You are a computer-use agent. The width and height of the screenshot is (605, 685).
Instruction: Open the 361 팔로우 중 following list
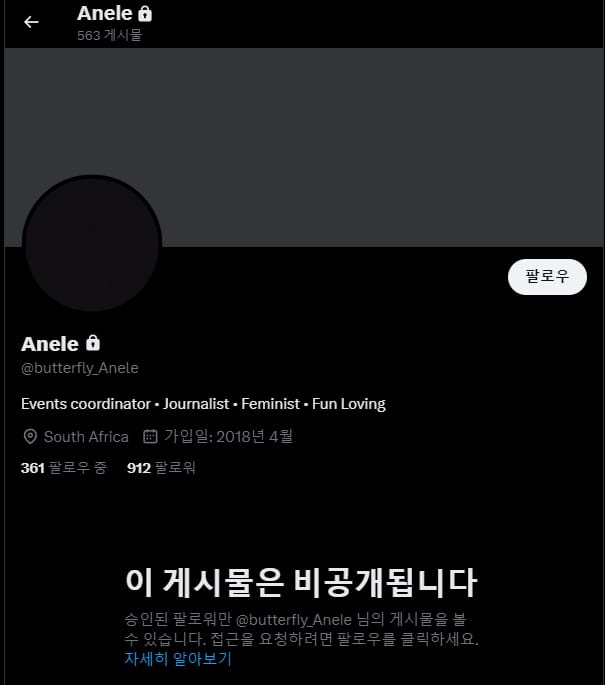coord(63,467)
